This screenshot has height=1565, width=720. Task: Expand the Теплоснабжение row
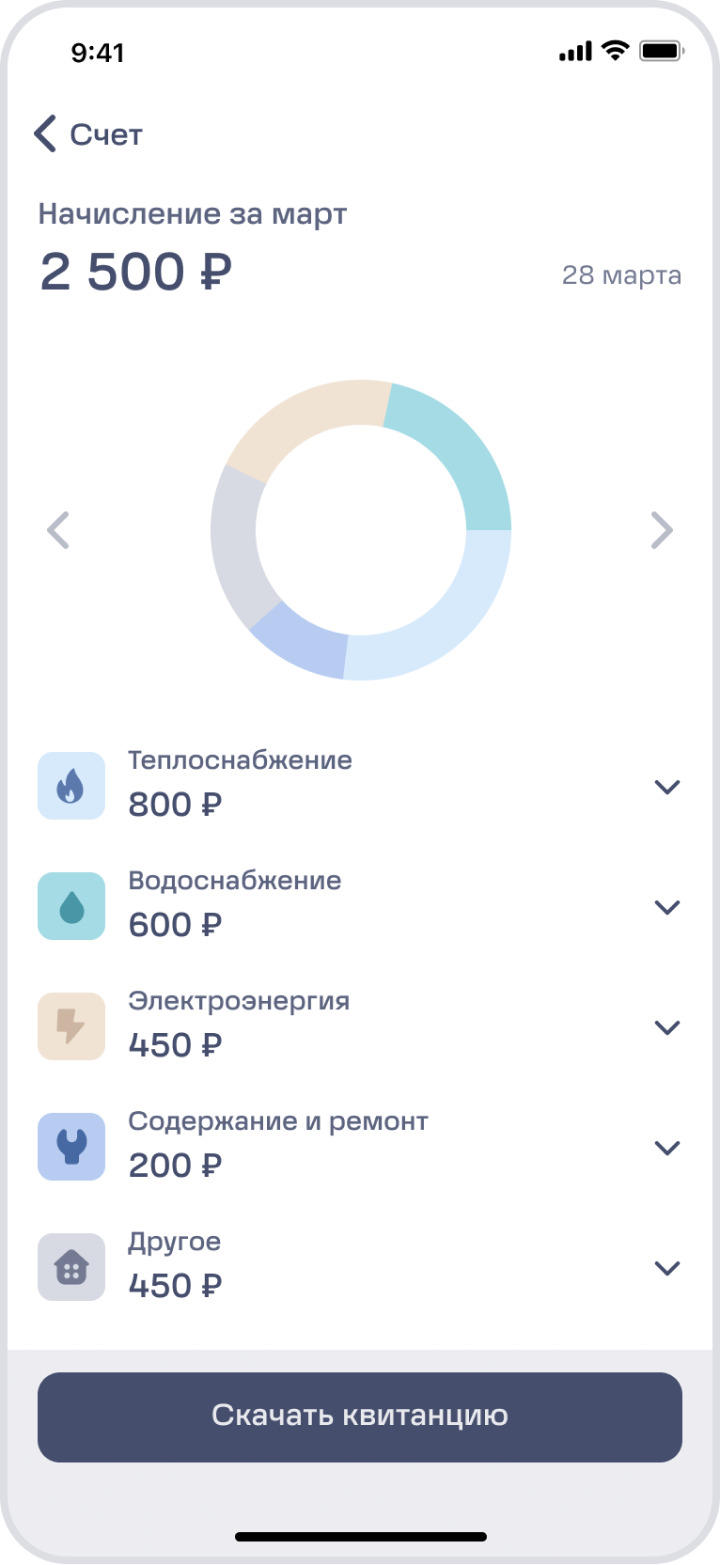pyautogui.click(x=666, y=787)
